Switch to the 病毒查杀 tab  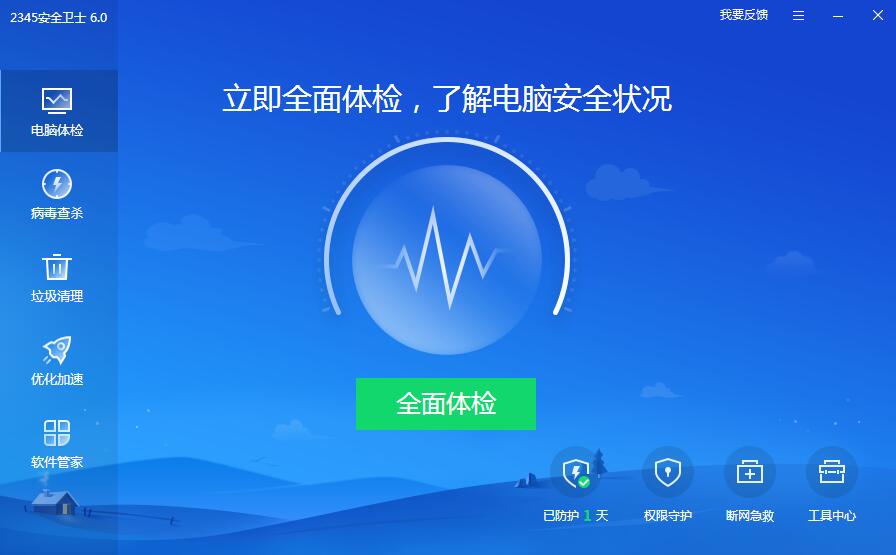57,194
